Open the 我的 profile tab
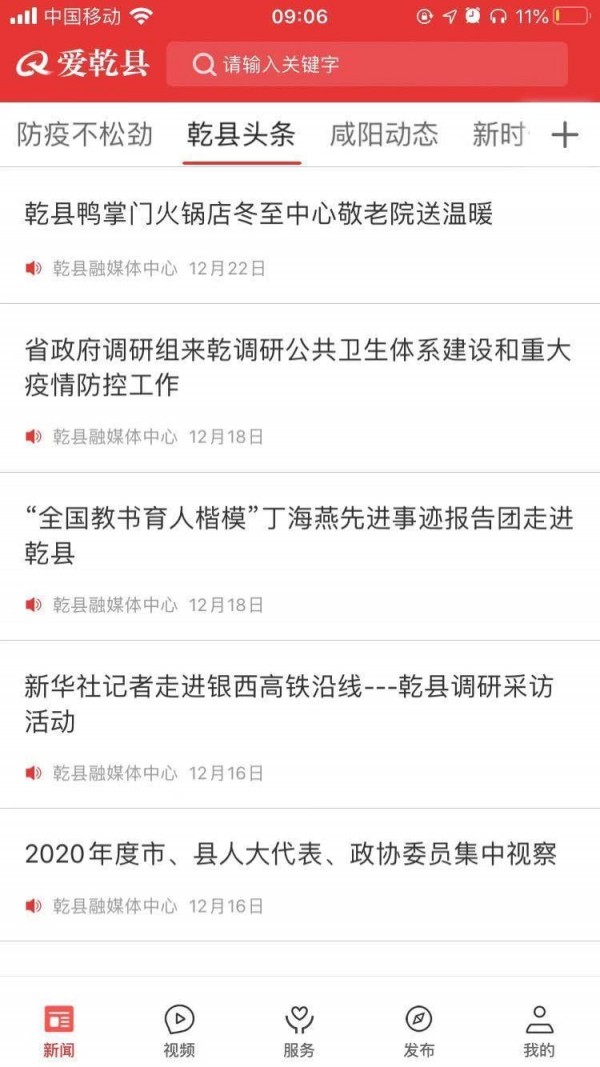This screenshot has width=600, height=1067. [x=539, y=1031]
